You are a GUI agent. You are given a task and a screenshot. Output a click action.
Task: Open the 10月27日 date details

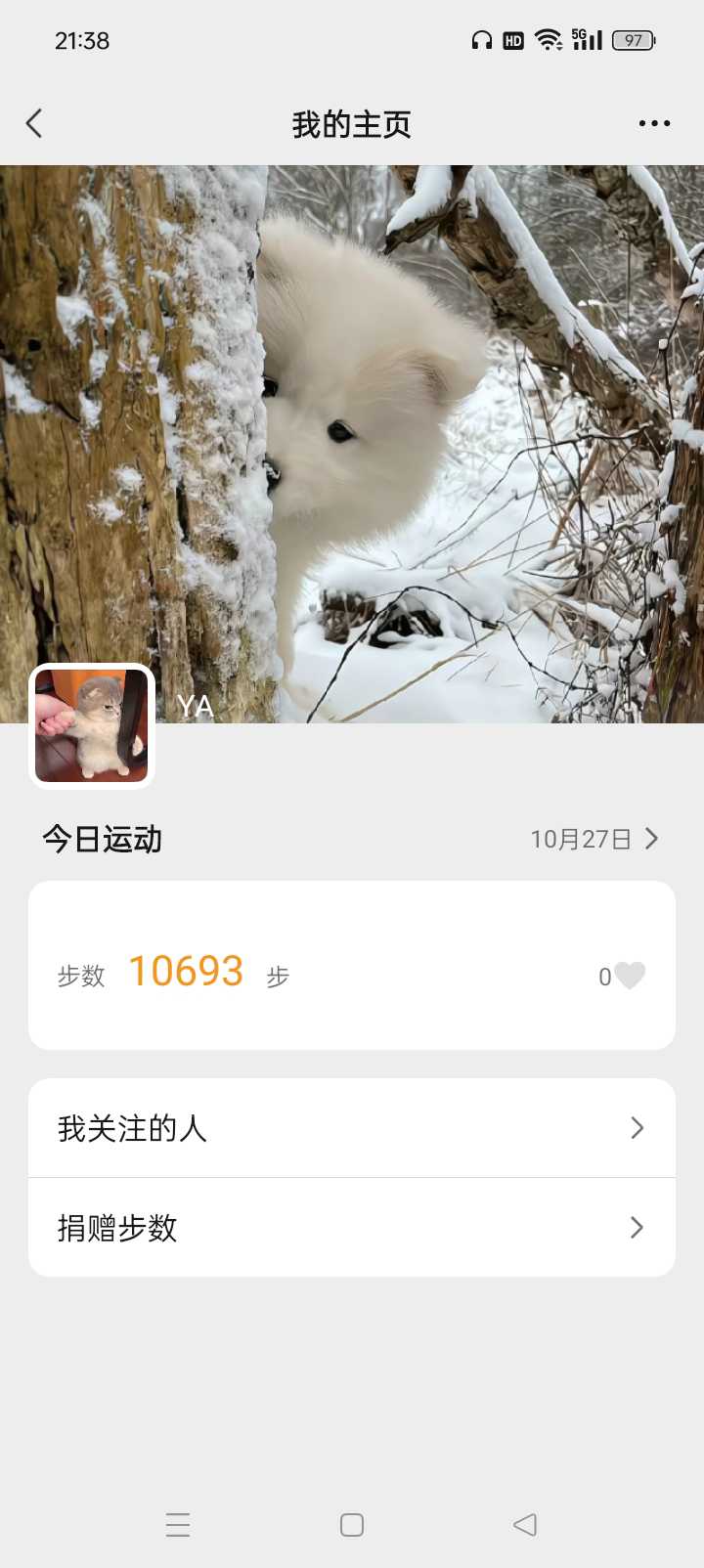[594, 839]
